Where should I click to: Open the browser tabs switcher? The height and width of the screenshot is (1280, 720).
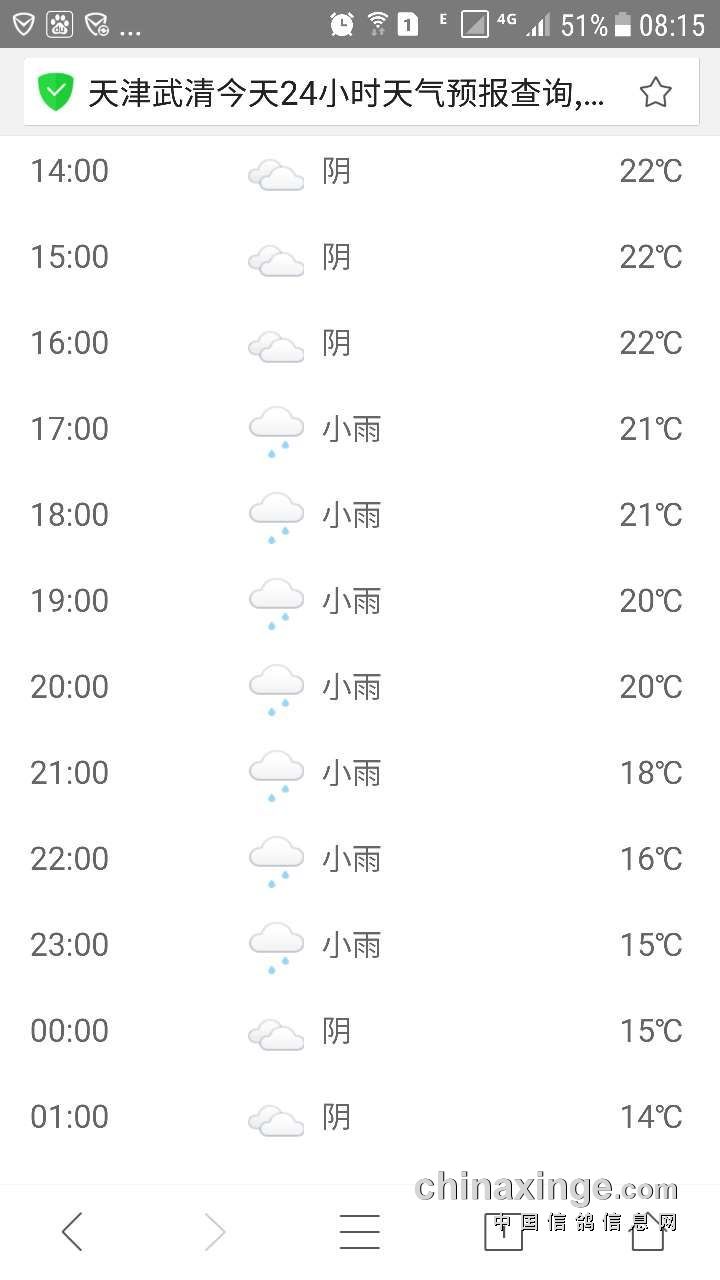point(503,1232)
